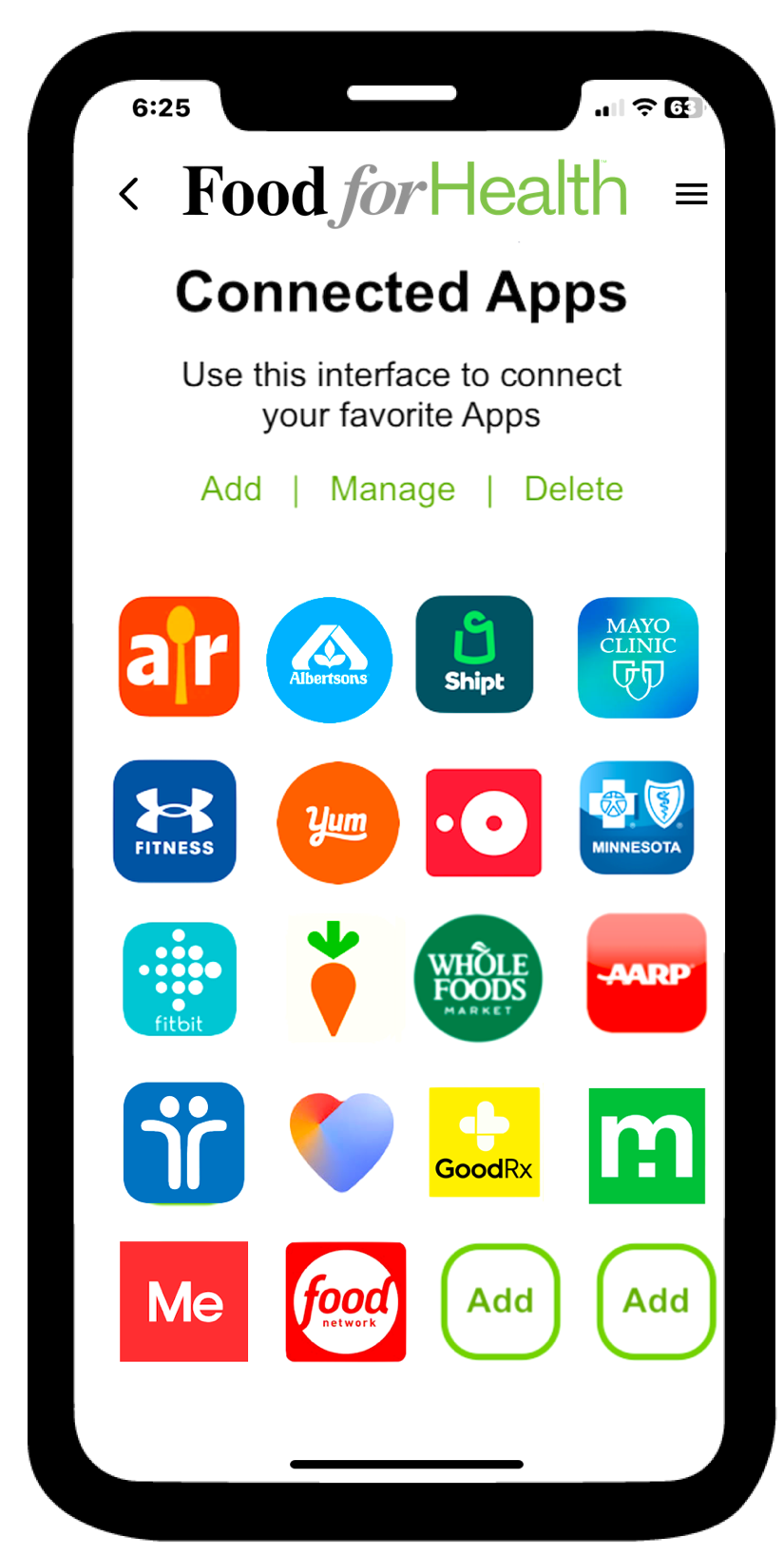
Task: Launch the Yum app tile
Action: click(x=337, y=822)
